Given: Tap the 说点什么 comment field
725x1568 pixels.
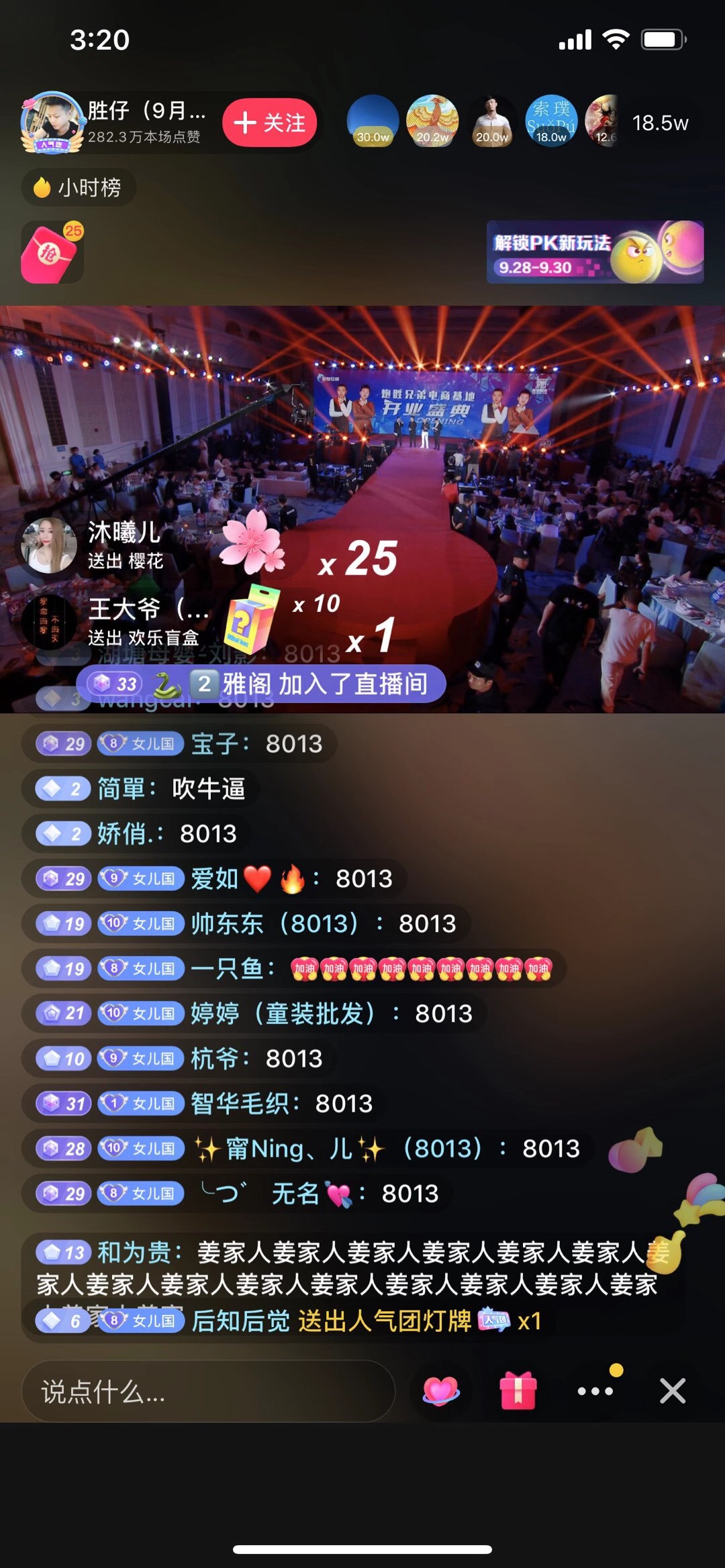Looking at the screenshot, I should [208, 1392].
